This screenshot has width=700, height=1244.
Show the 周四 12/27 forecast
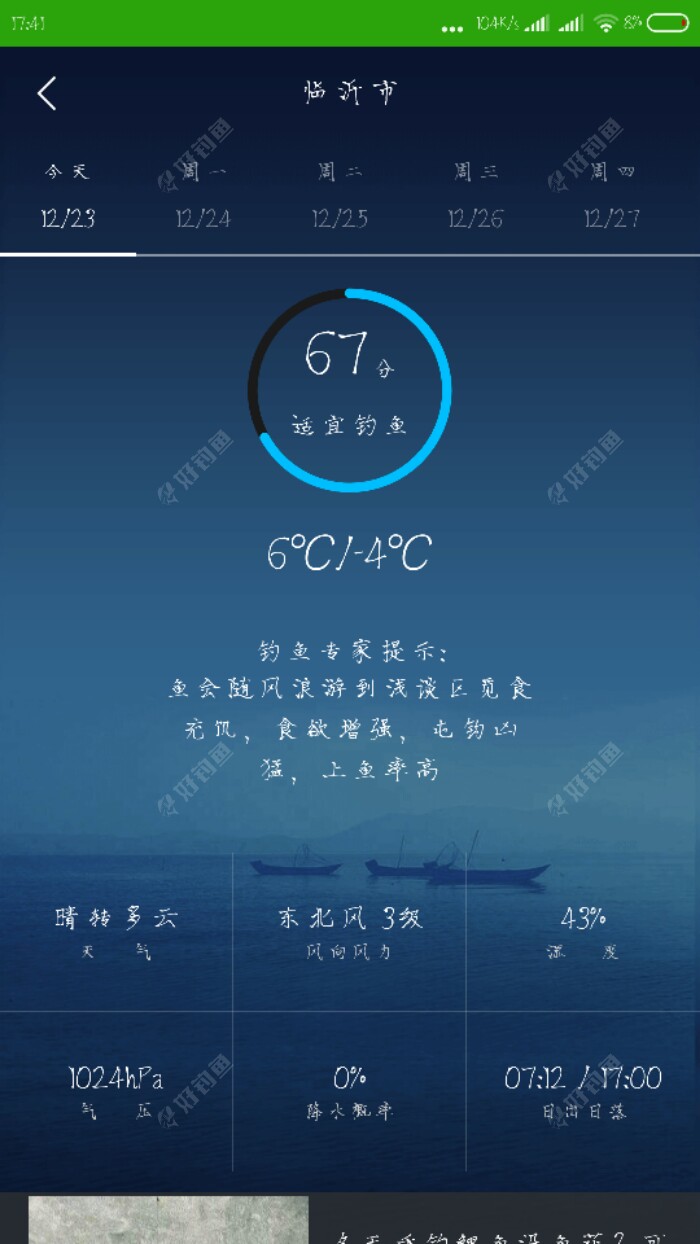(x=612, y=197)
